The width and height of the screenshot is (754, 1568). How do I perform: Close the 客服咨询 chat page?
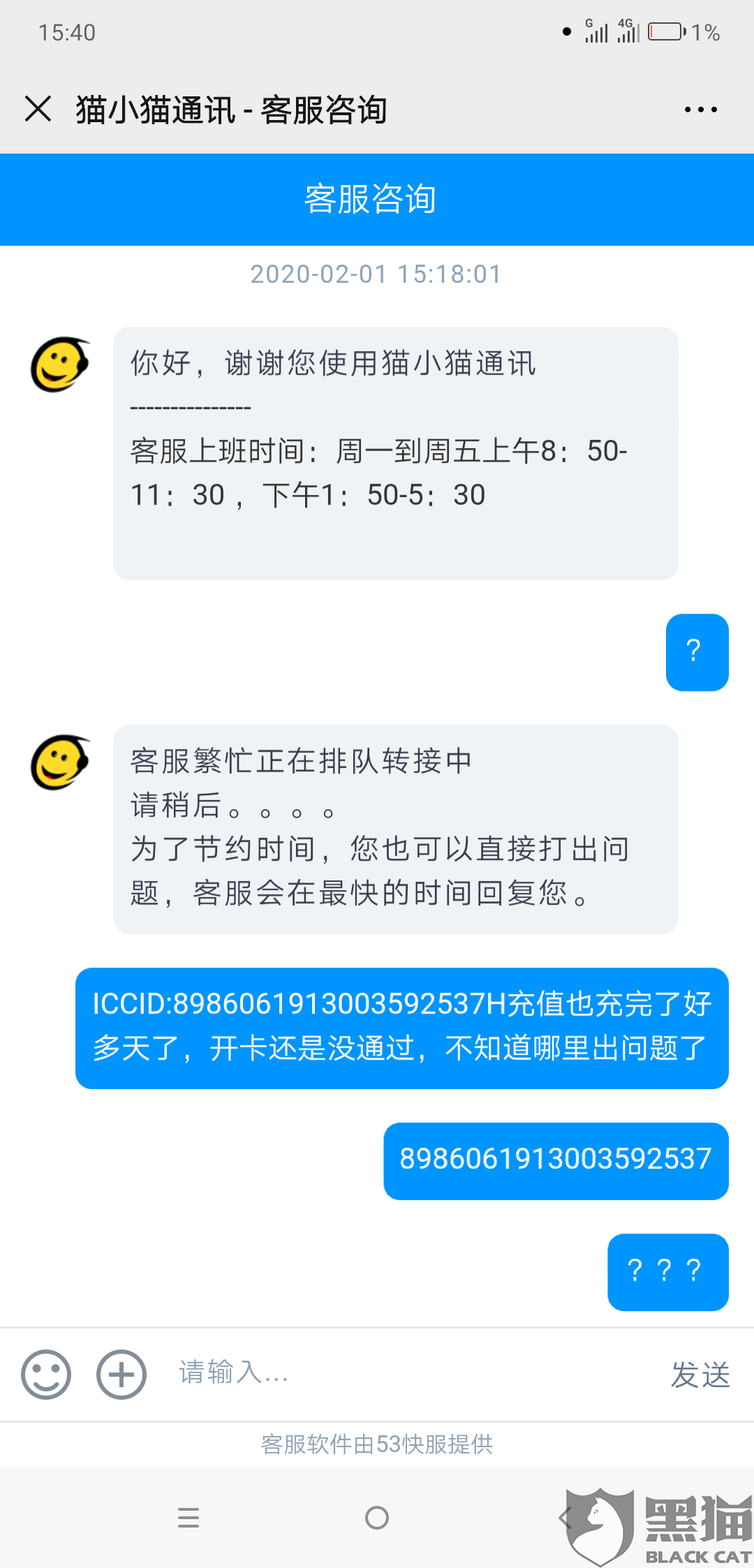point(38,109)
